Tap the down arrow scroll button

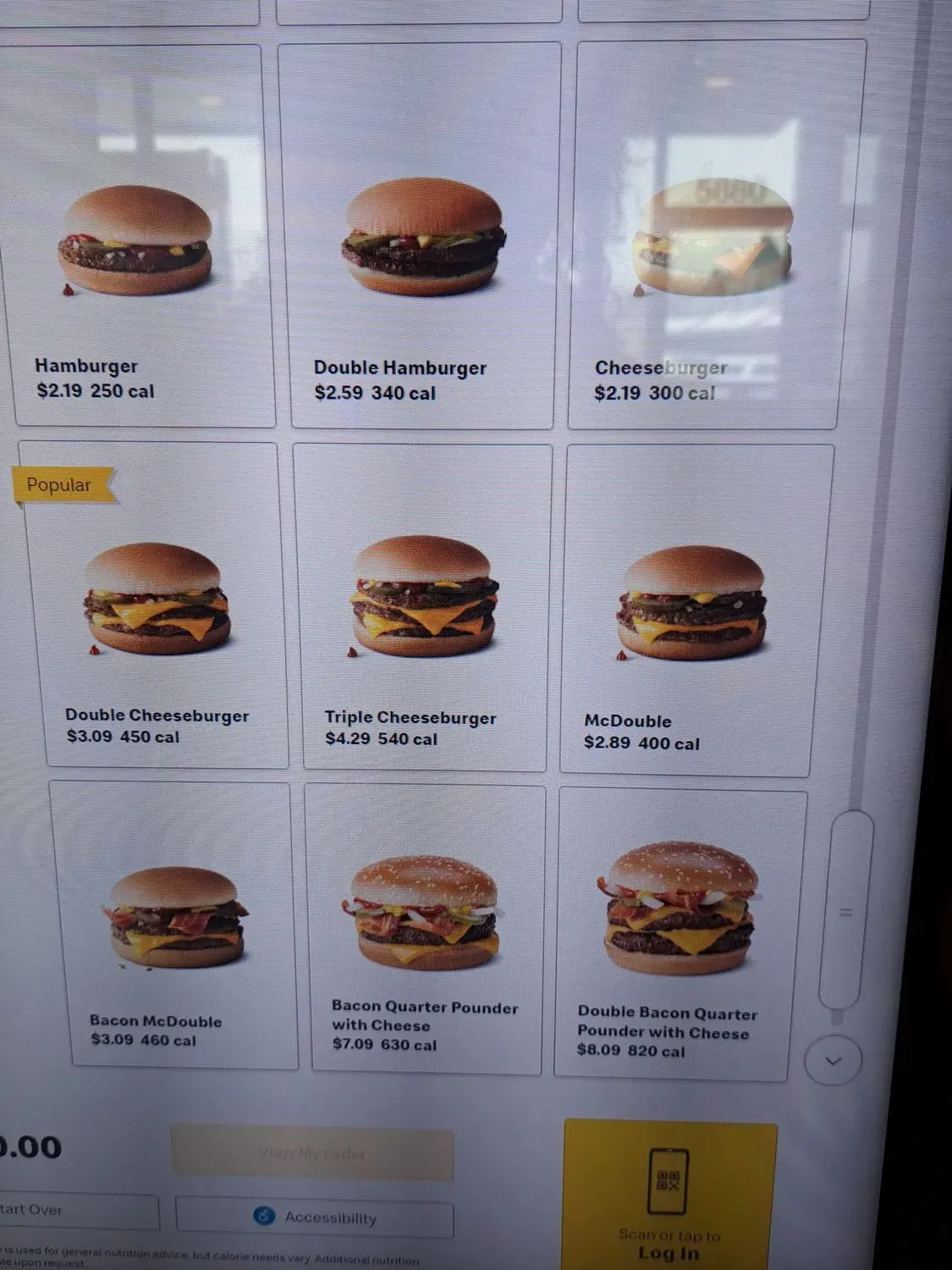tap(833, 1060)
